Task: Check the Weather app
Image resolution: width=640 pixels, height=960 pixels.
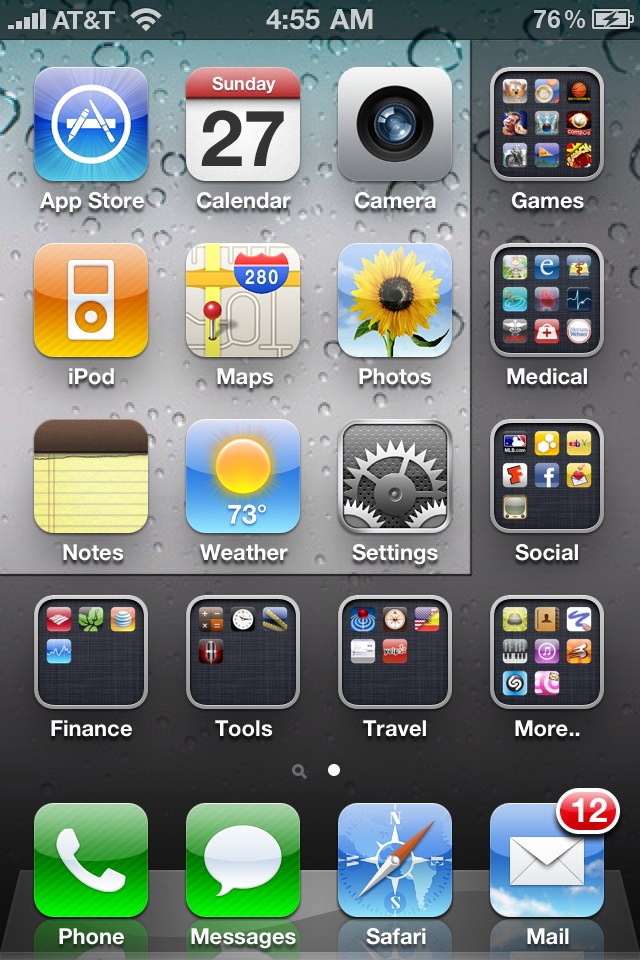Action: (243, 476)
